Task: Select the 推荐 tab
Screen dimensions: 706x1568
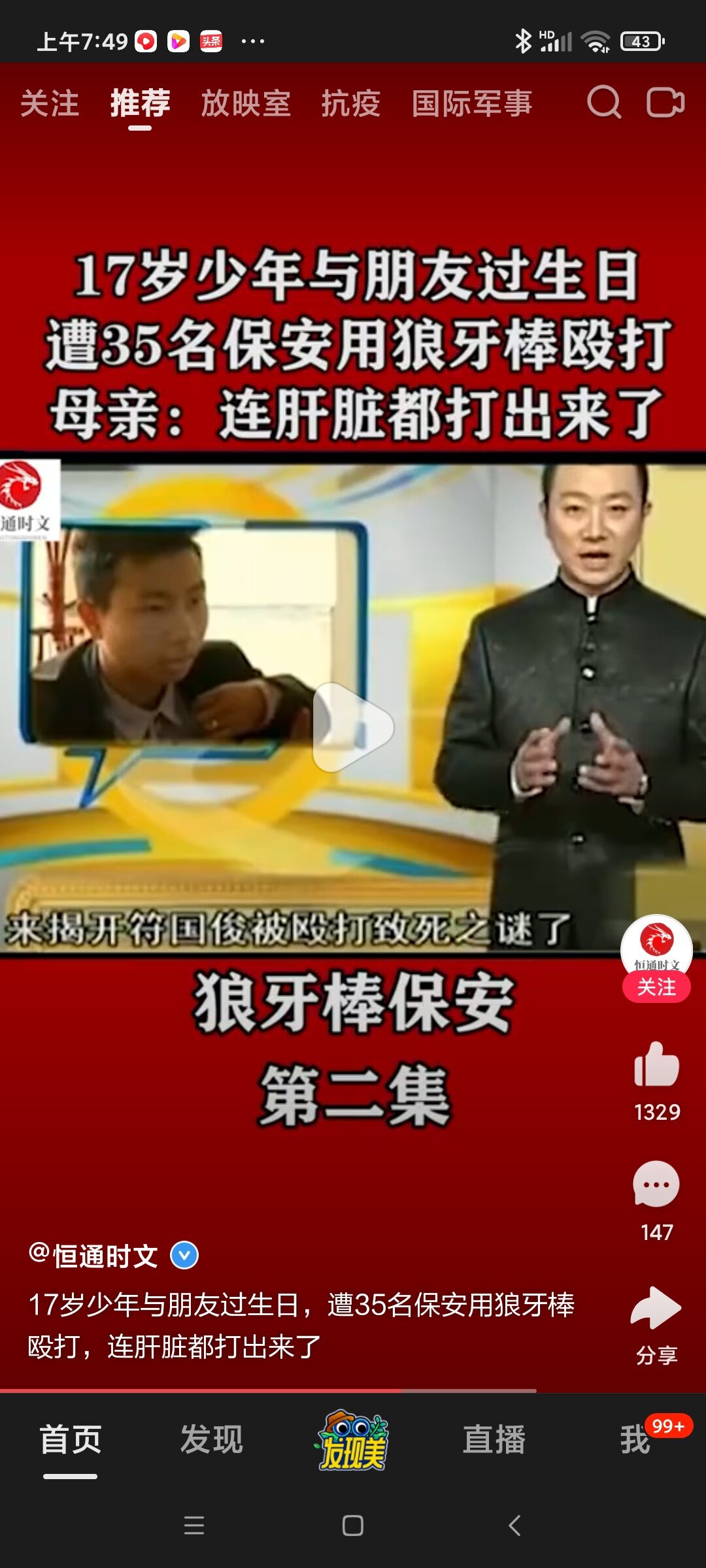Action: click(141, 103)
